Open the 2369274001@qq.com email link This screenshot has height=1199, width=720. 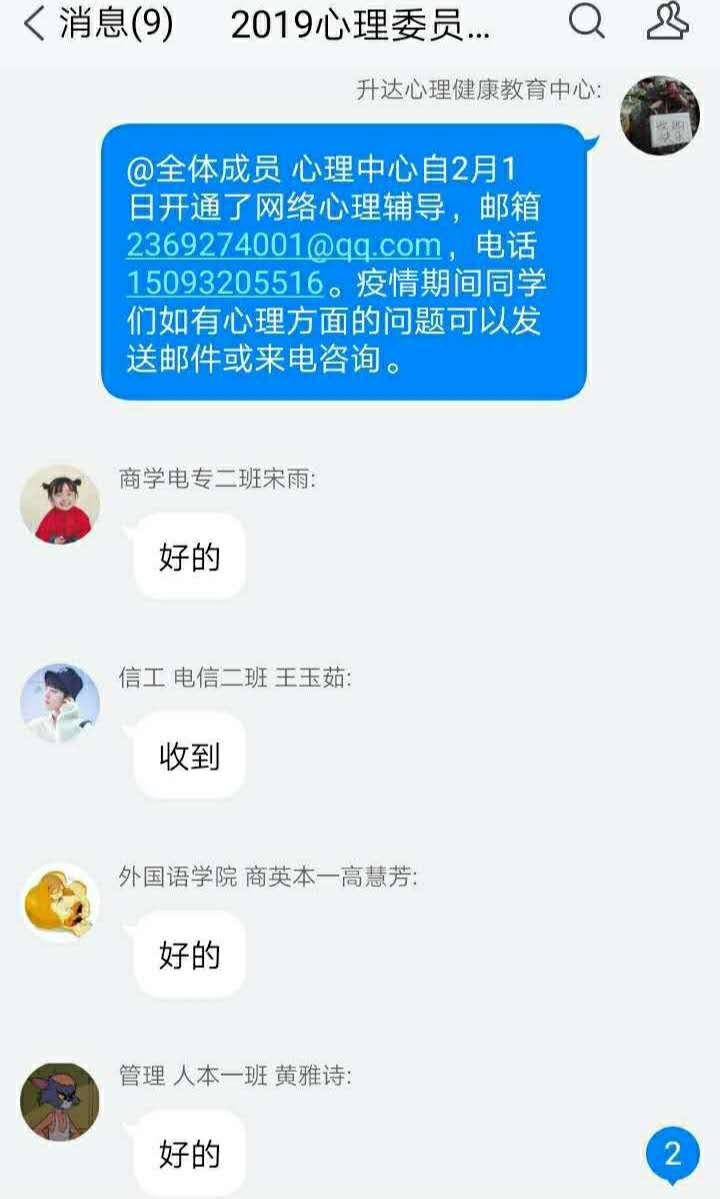(283, 245)
